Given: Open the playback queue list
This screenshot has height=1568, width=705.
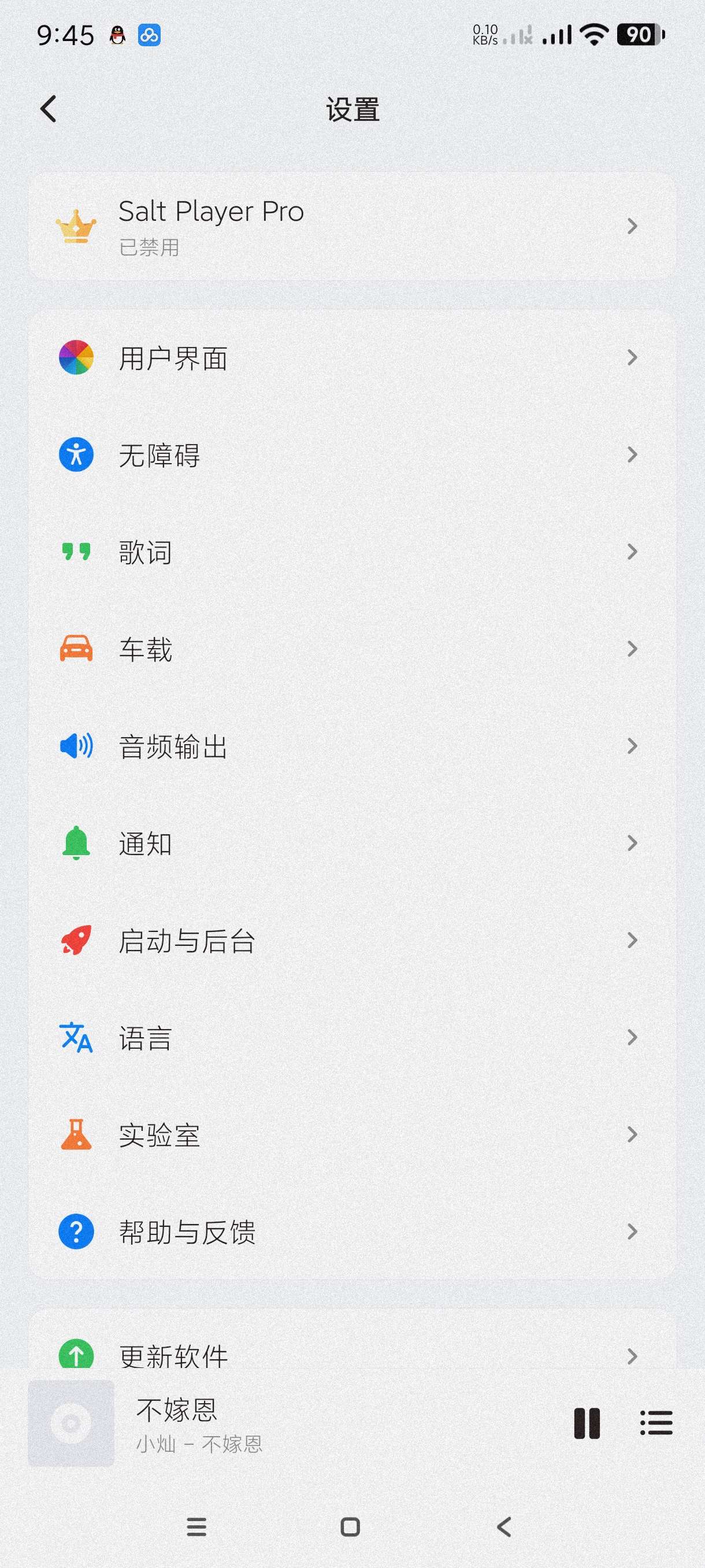Looking at the screenshot, I should point(656,1423).
